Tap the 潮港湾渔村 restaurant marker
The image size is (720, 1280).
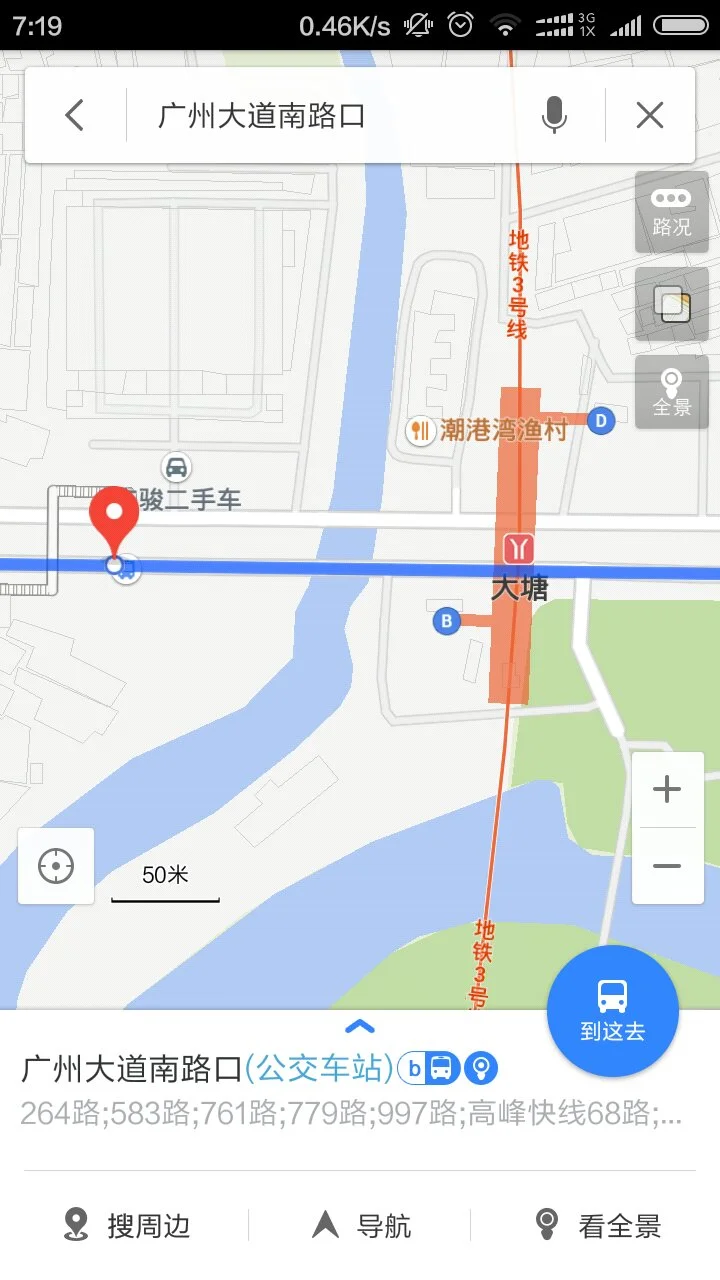tap(421, 432)
